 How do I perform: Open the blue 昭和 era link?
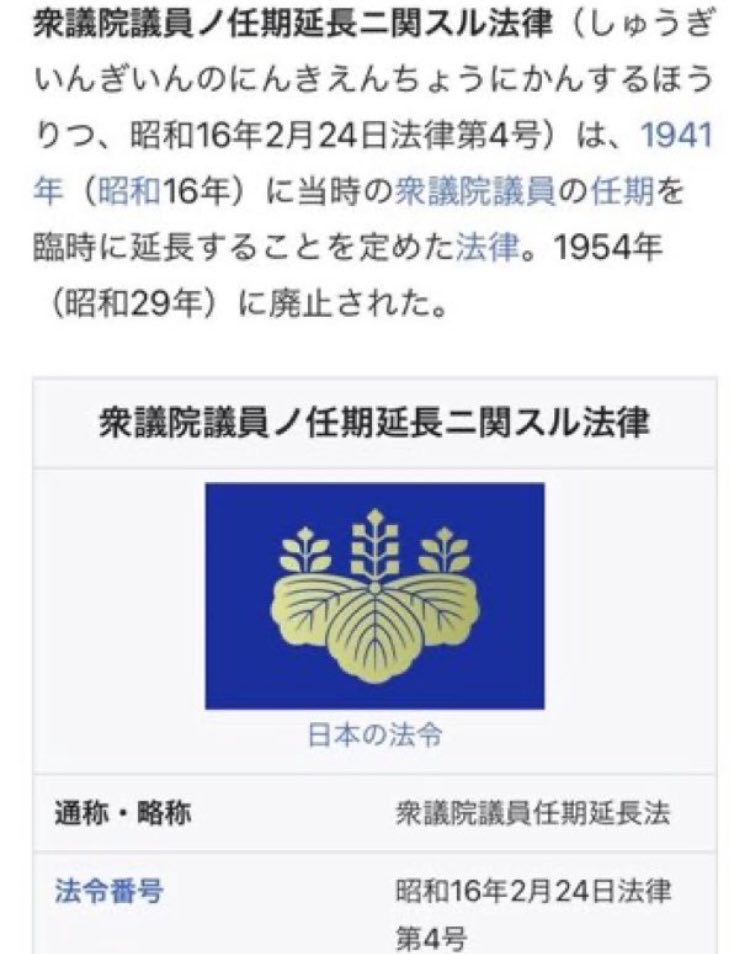coord(130,191)
